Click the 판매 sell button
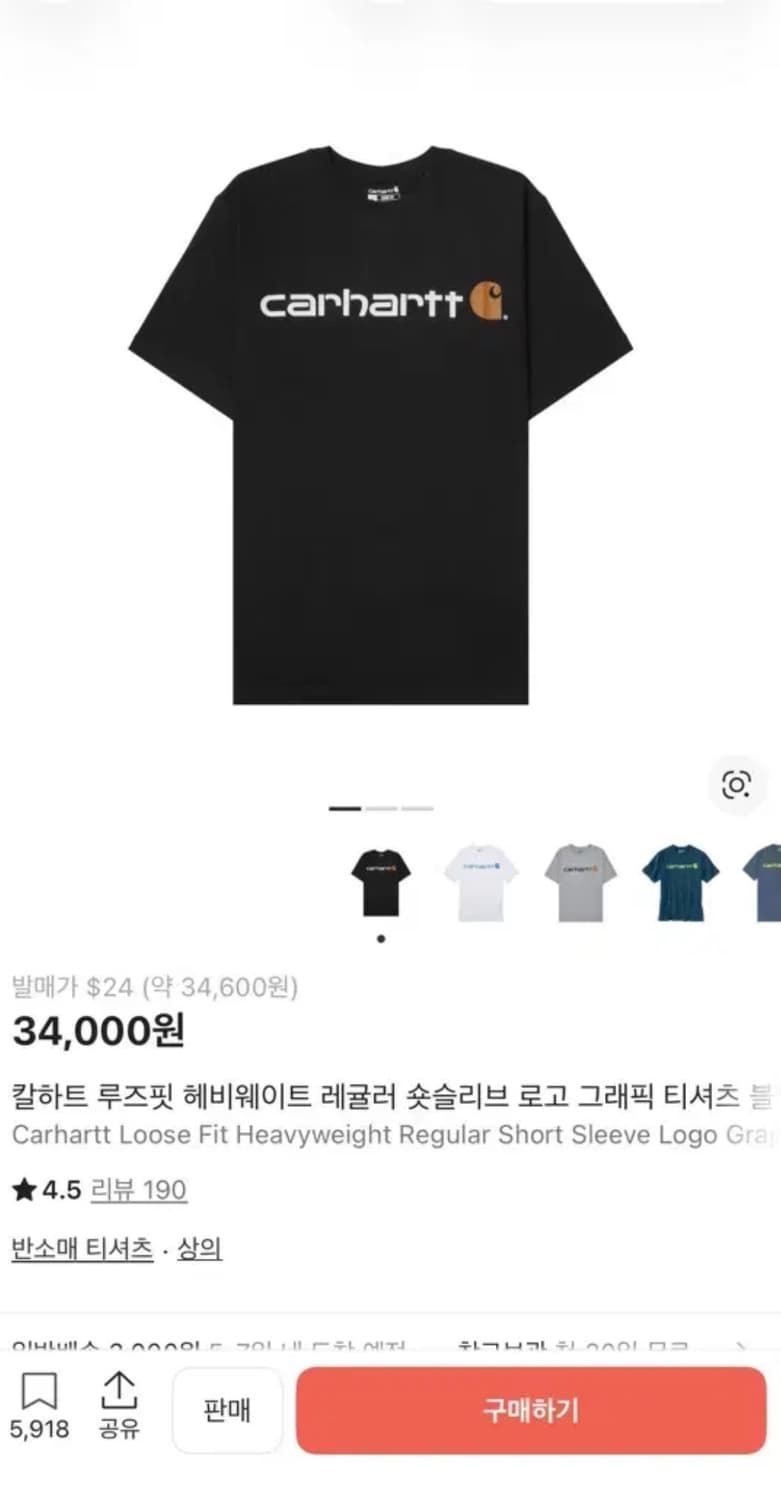Screen dimensions: 781x1500 [227, 1410]
